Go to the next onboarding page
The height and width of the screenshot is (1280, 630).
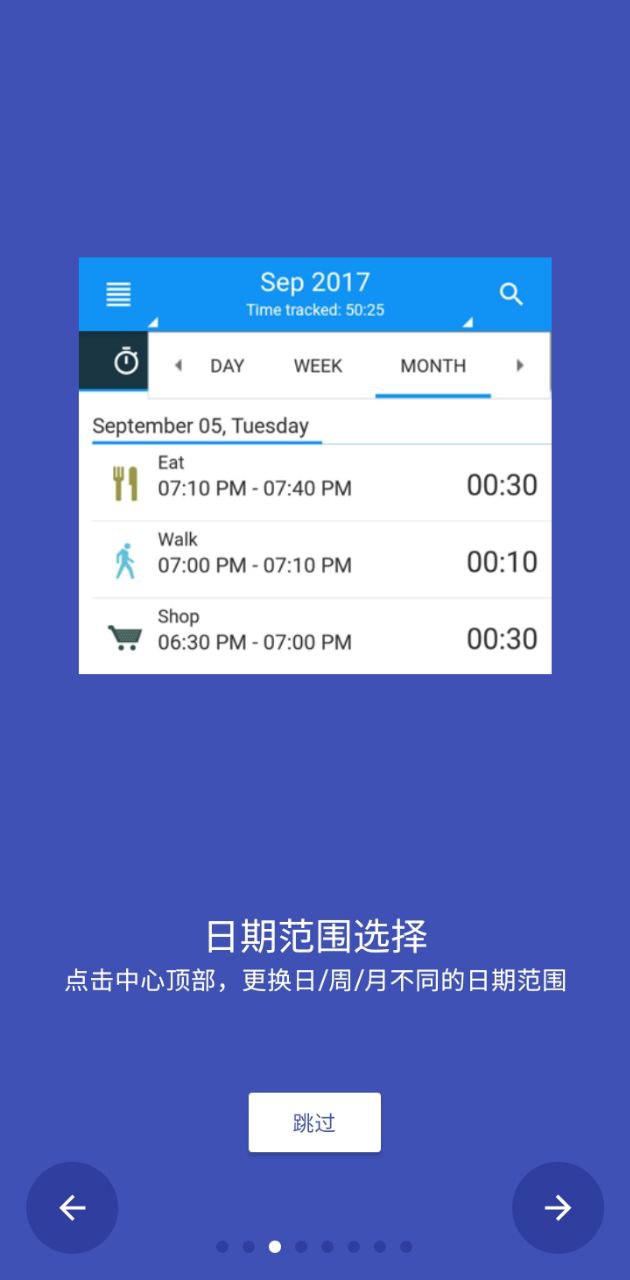tap(557, 1208)
